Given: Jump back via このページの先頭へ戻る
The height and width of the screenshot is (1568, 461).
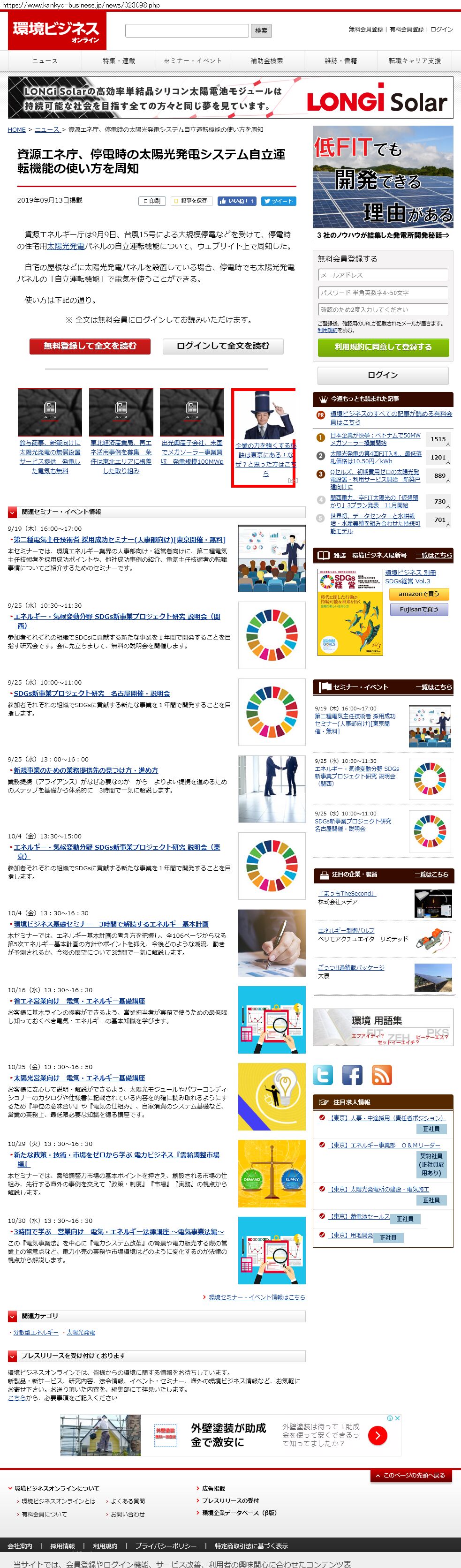Looking at the screenshot, I should pyautogui.click(x=412, y=1475).
